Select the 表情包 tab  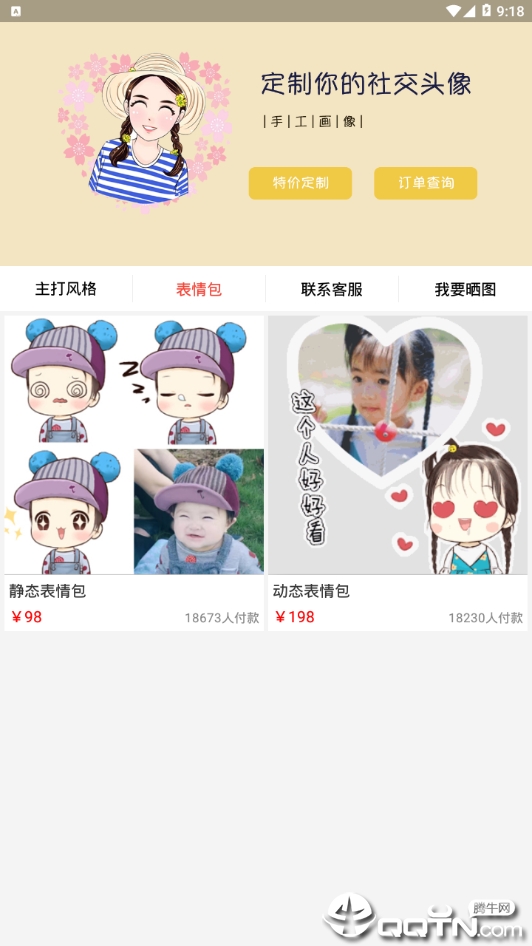pos(199,289)
